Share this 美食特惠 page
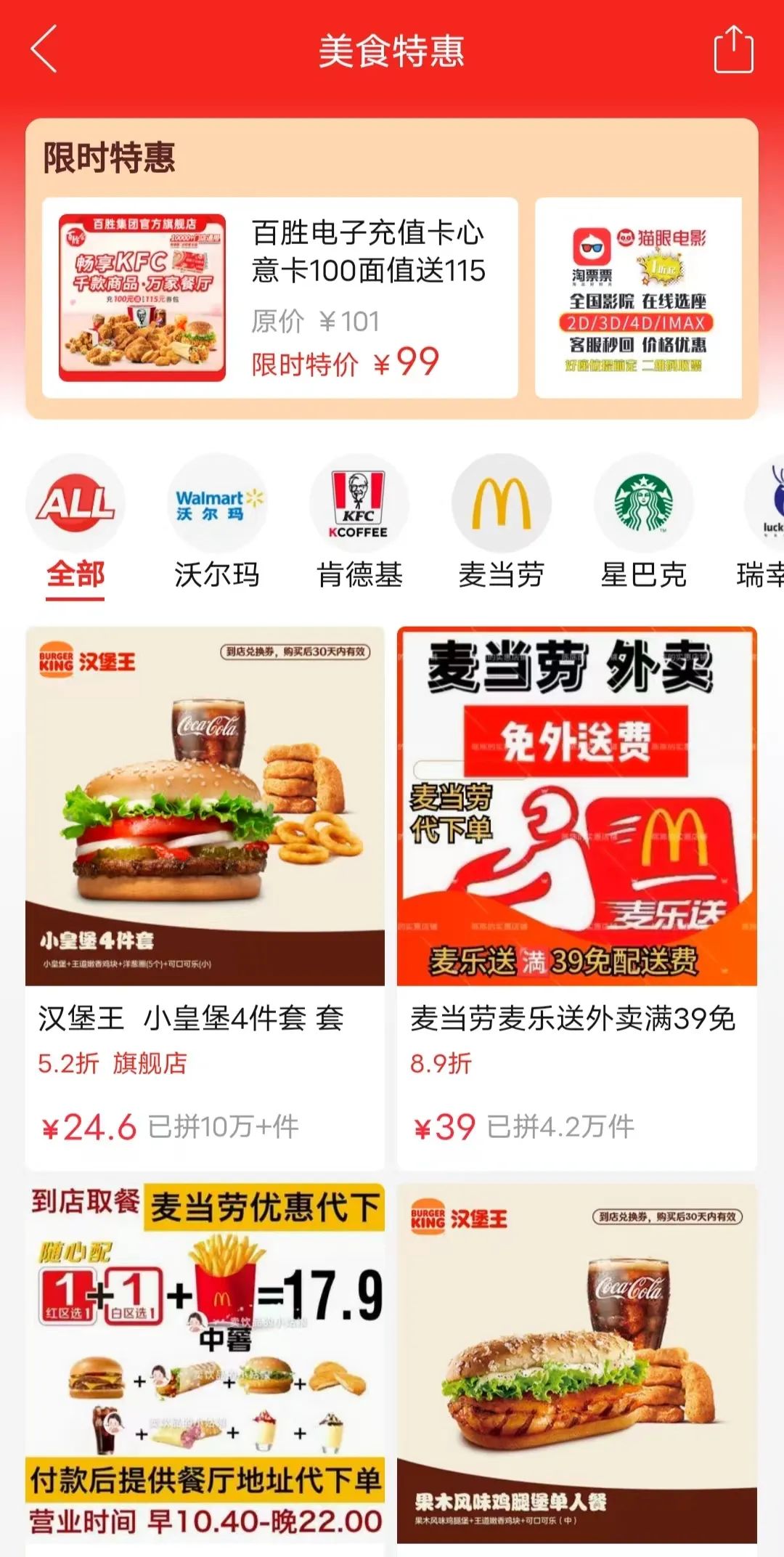The width and height of the screenshot is (784, 1557). click(x=733, y=49)
